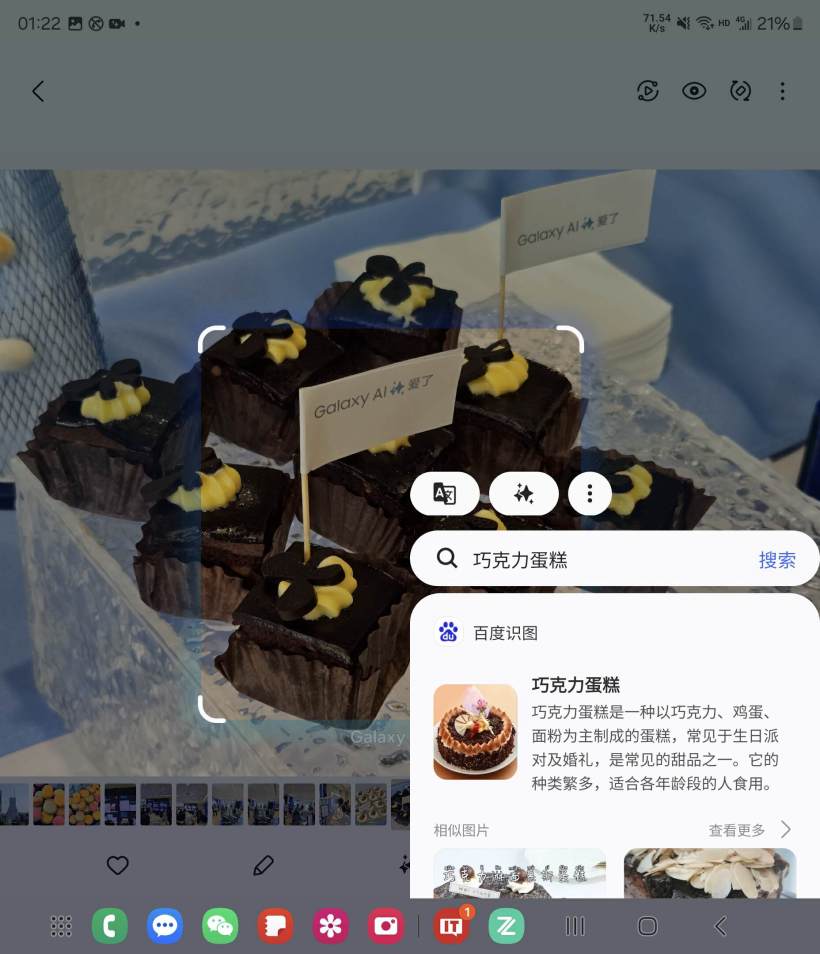The width and height of the screenshot is (820, 954).
Task: Open the gallery's top-right overflow menu
Action: pyautogui.click(x=782, y=91)
